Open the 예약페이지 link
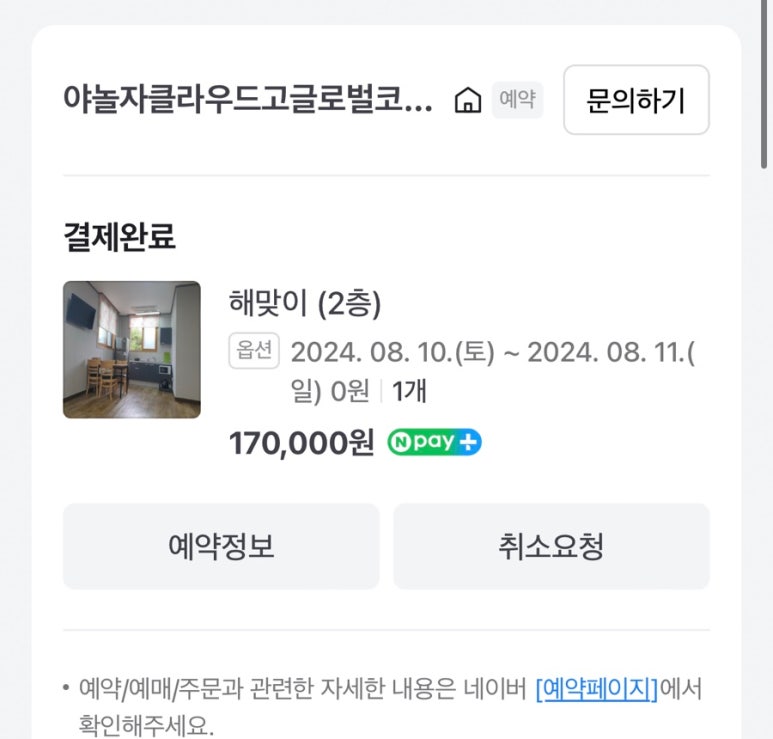This screenshot has height=739, width=773. pyautogui.click(x=596, y=689)
